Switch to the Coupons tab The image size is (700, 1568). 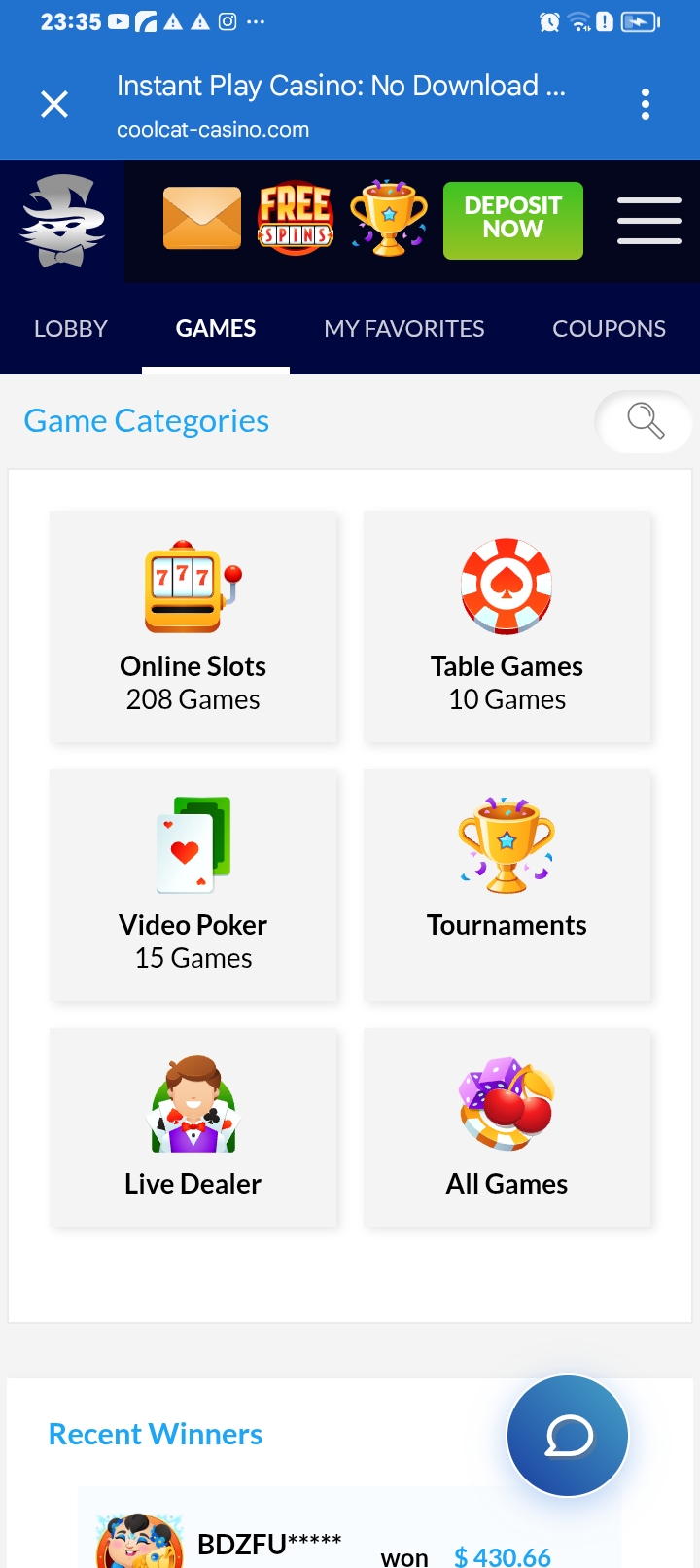609,329
